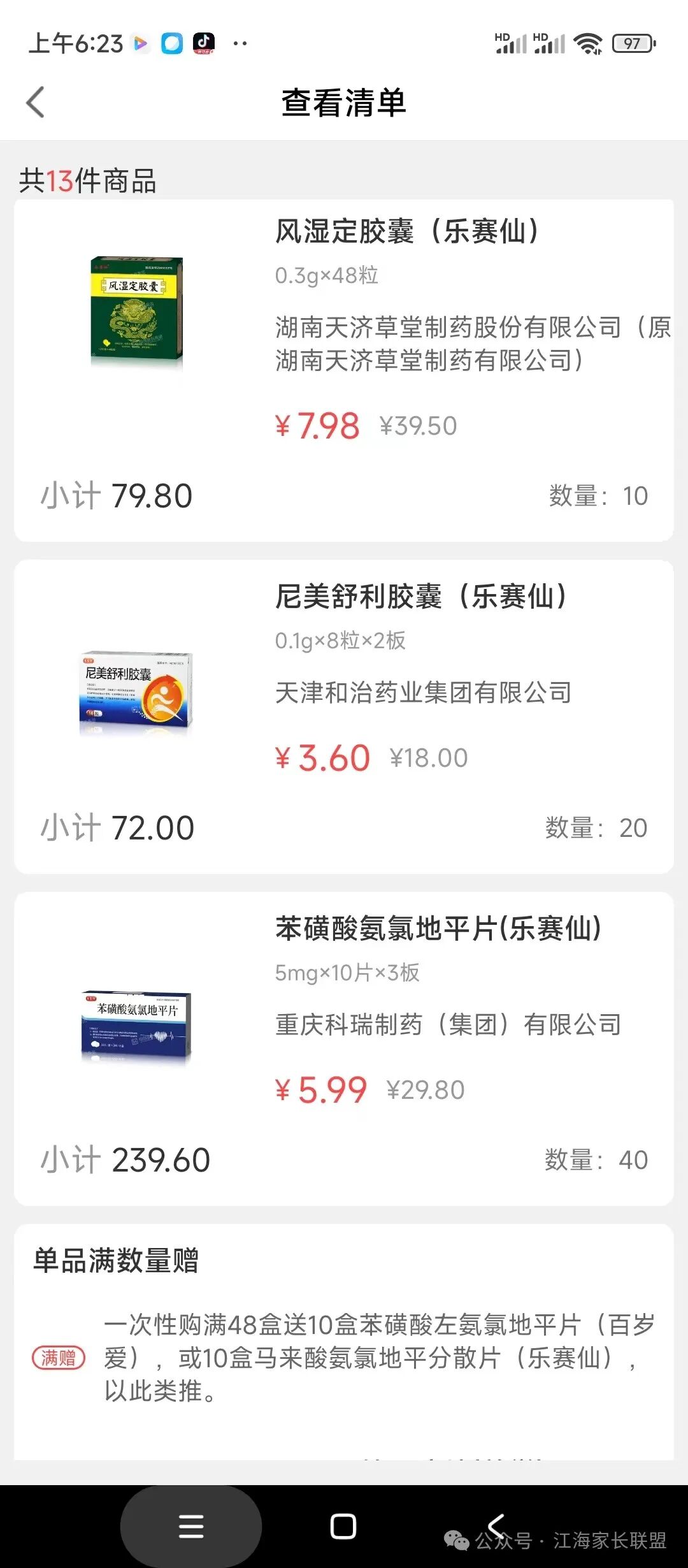Open the 风湿定胶囊 product card
This screenshot has width=688, height=1568.
coord(344,370)
